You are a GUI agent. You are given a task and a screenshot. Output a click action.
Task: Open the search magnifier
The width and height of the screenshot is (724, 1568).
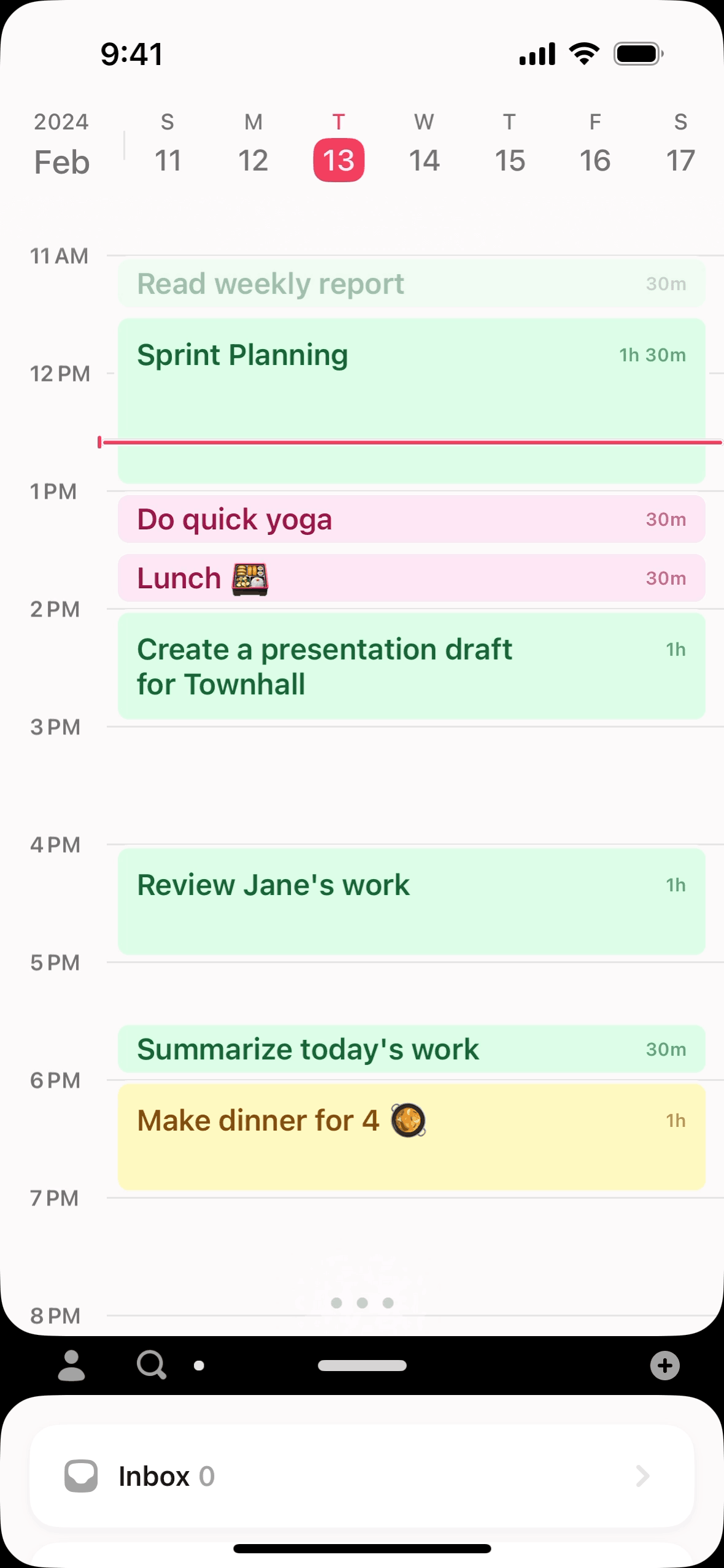(151, 1365)
